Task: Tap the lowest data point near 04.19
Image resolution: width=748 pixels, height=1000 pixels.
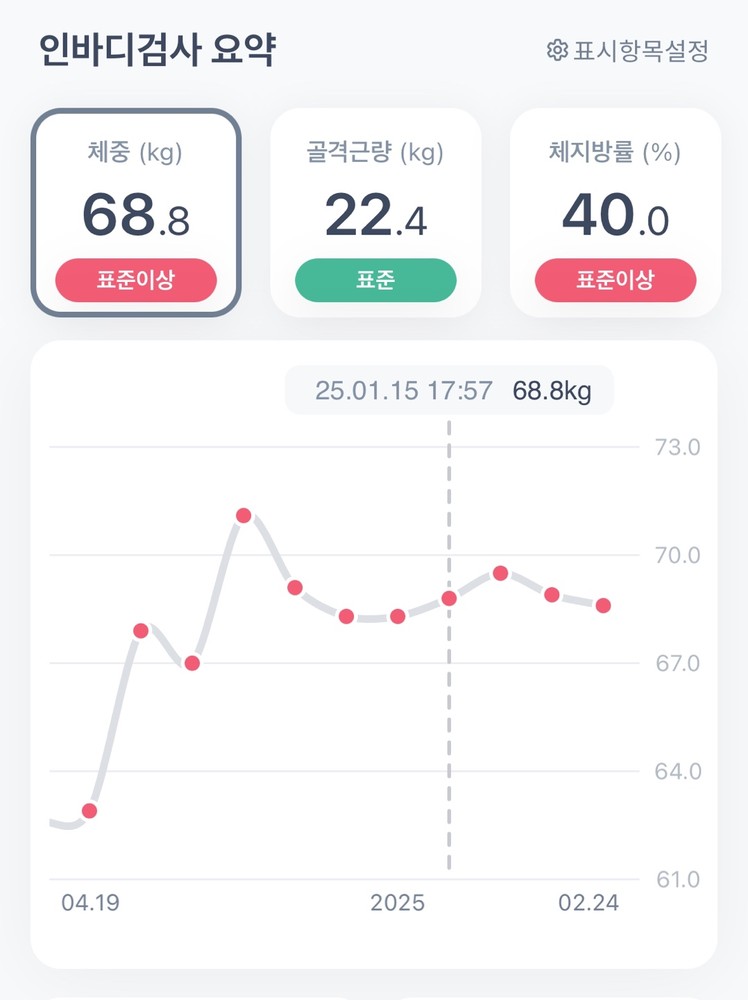Action: click(x=89, y=810)
